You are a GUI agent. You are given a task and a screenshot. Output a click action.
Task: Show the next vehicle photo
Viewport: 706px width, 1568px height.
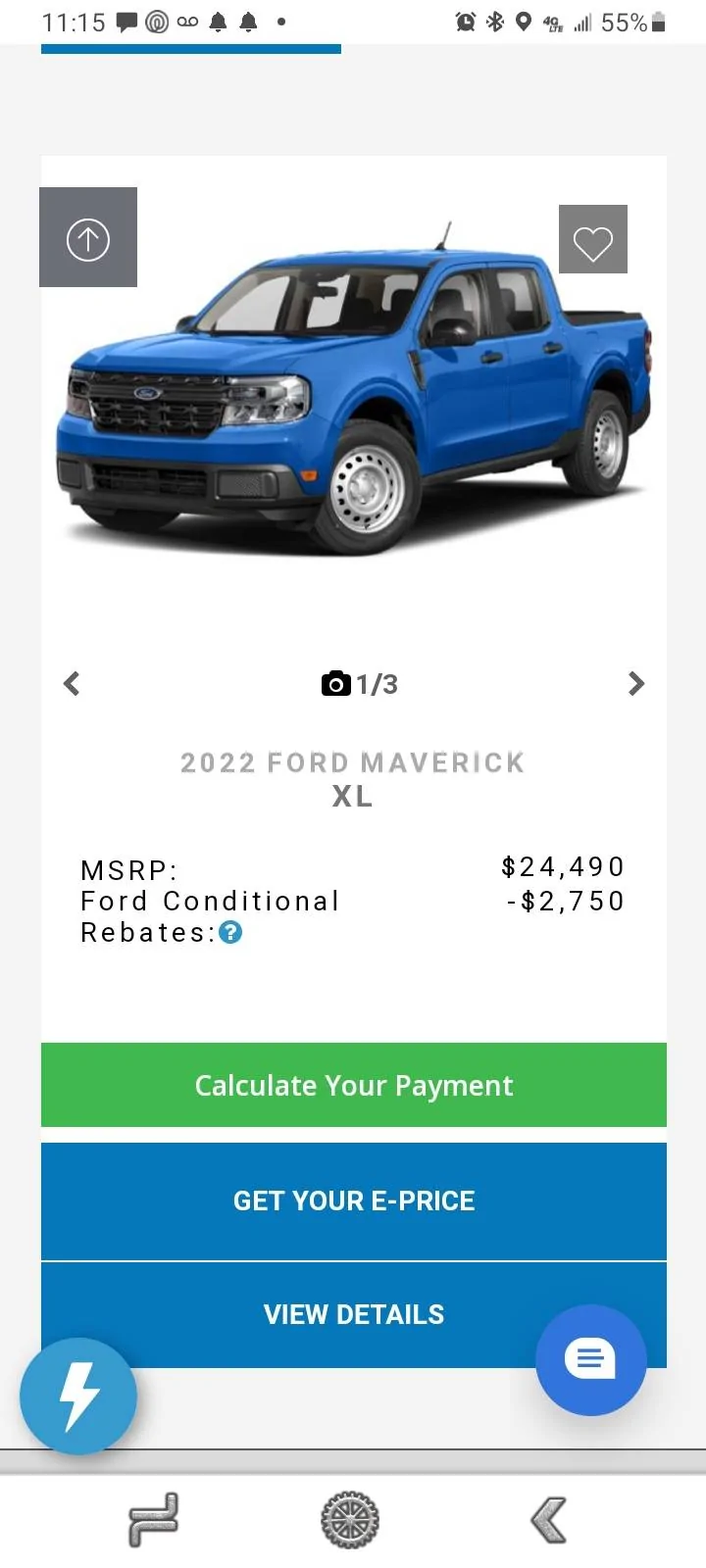coord(636,683)
